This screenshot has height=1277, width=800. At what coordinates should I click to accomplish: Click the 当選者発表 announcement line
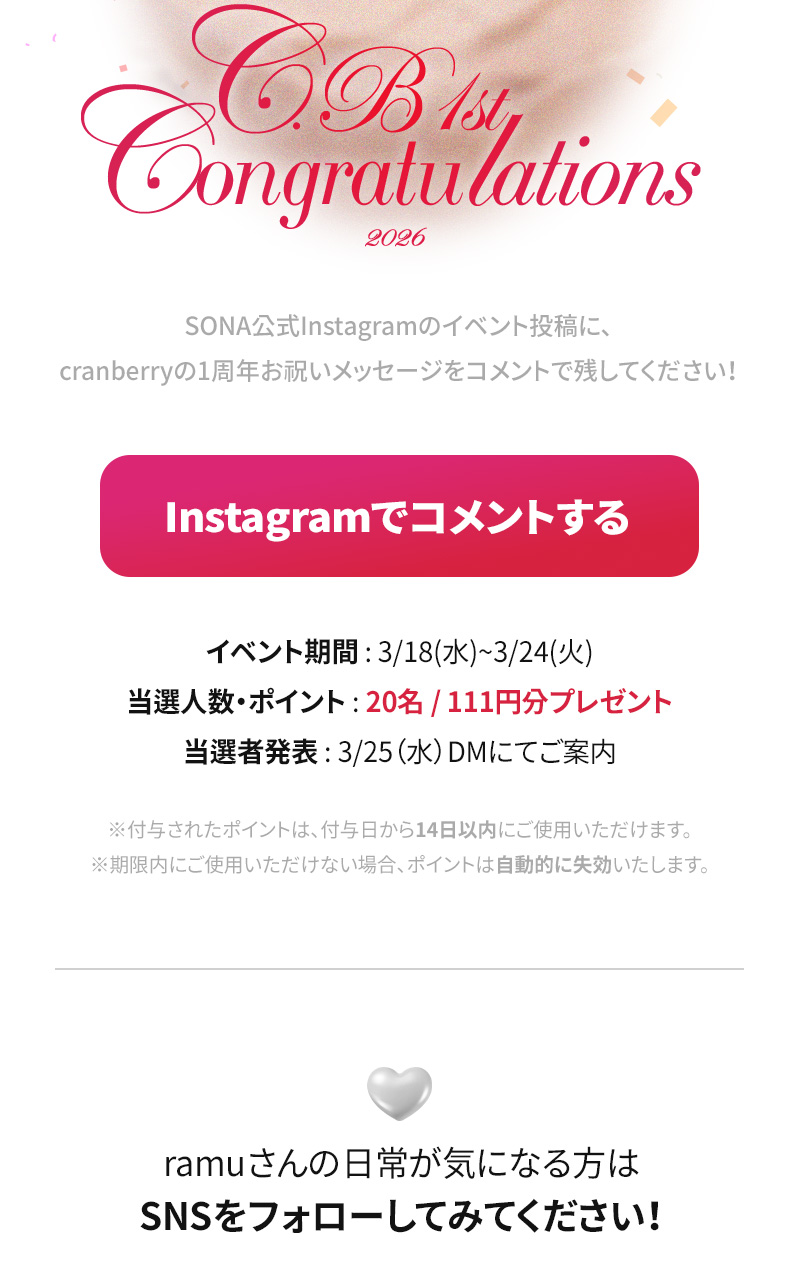click(x=400, y=752)
